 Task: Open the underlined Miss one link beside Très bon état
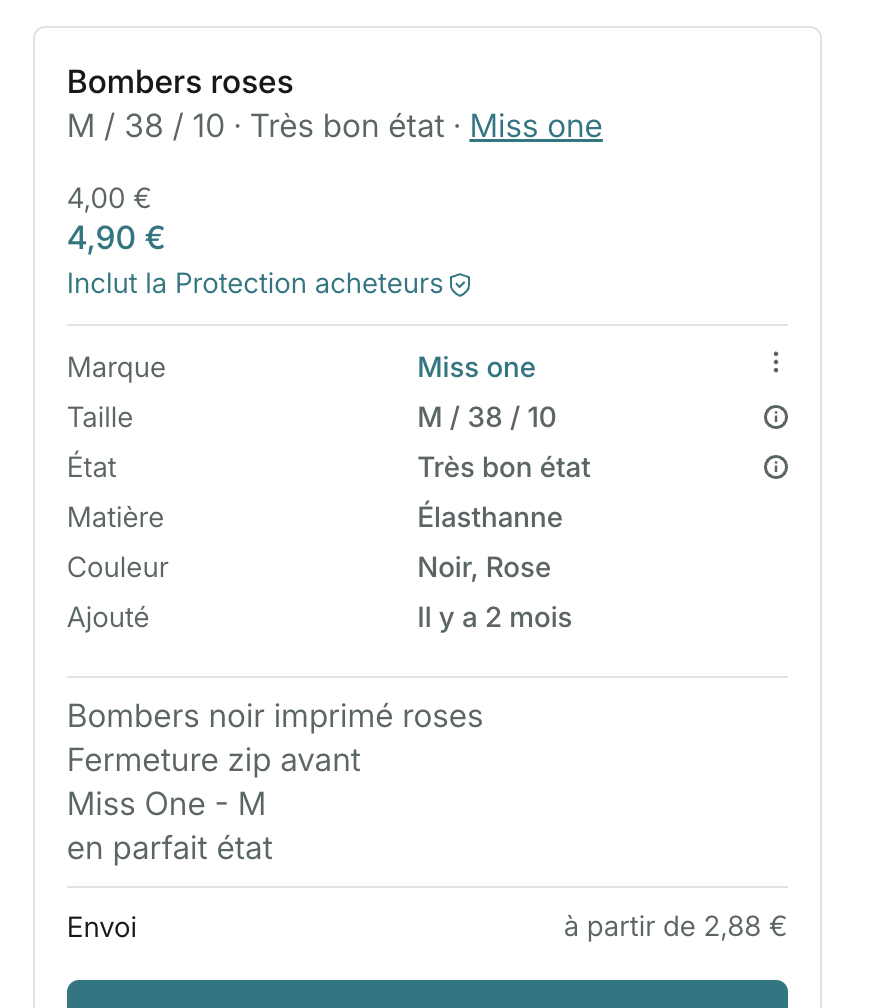click(x=536, y=127)
